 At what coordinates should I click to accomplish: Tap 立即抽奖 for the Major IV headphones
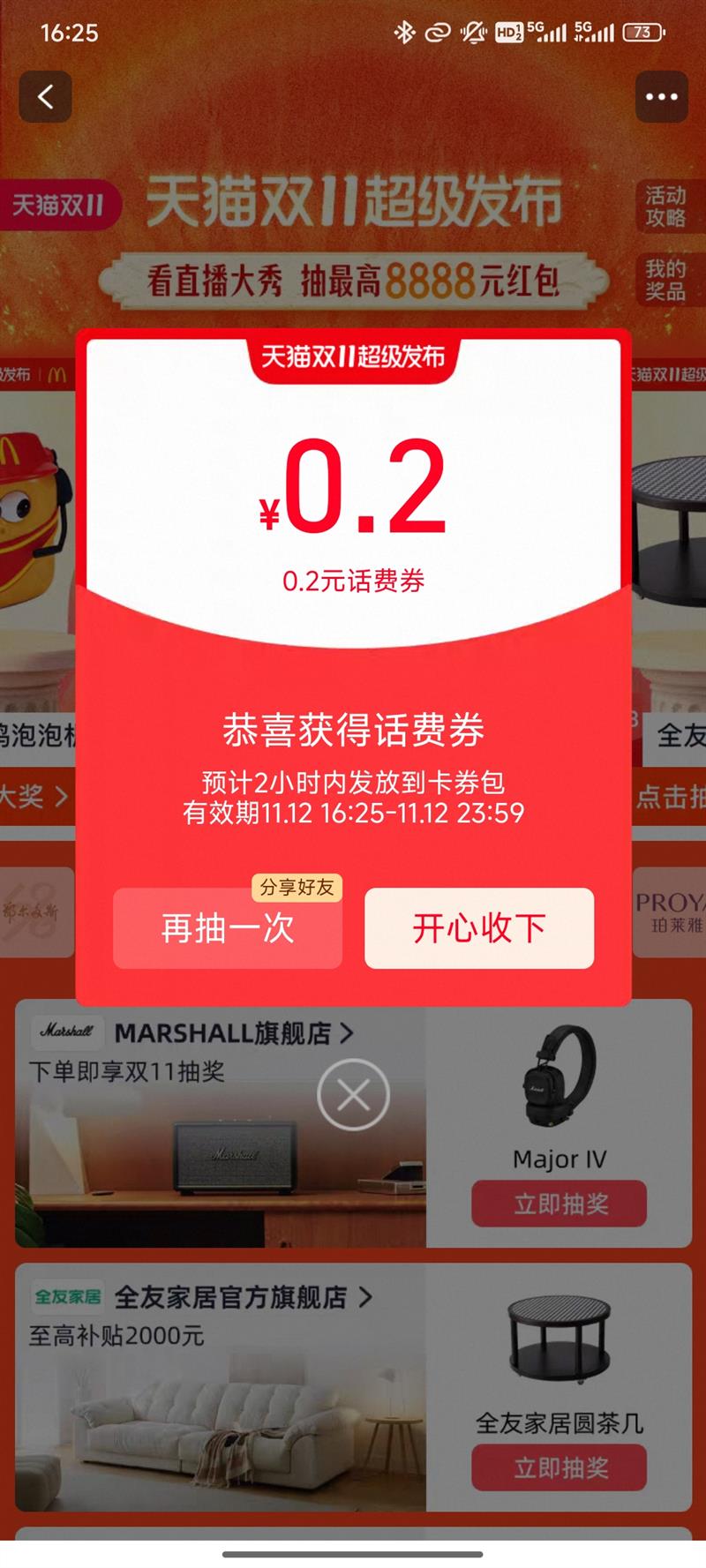pyautogui.click(x=557, y=1204)
